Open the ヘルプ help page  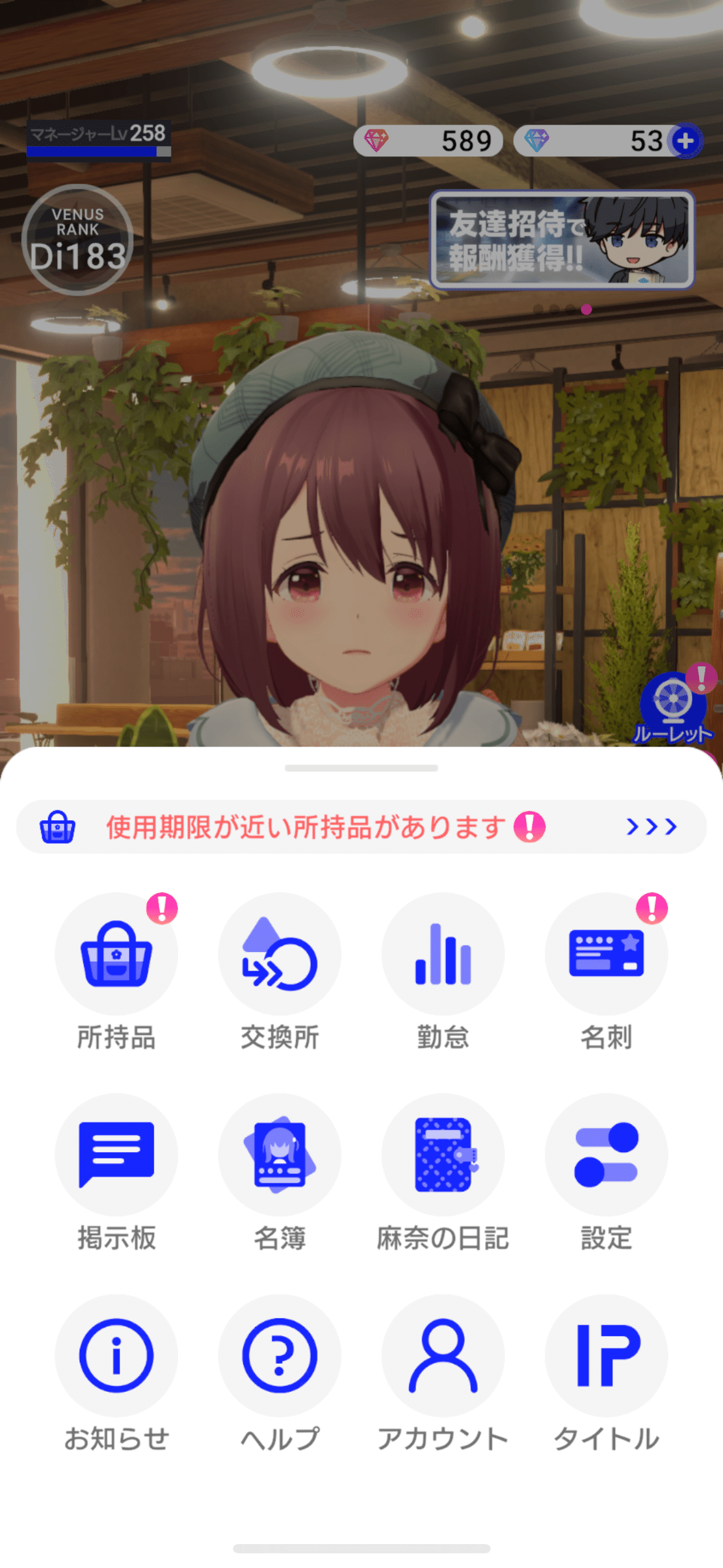pos(280,1355)
